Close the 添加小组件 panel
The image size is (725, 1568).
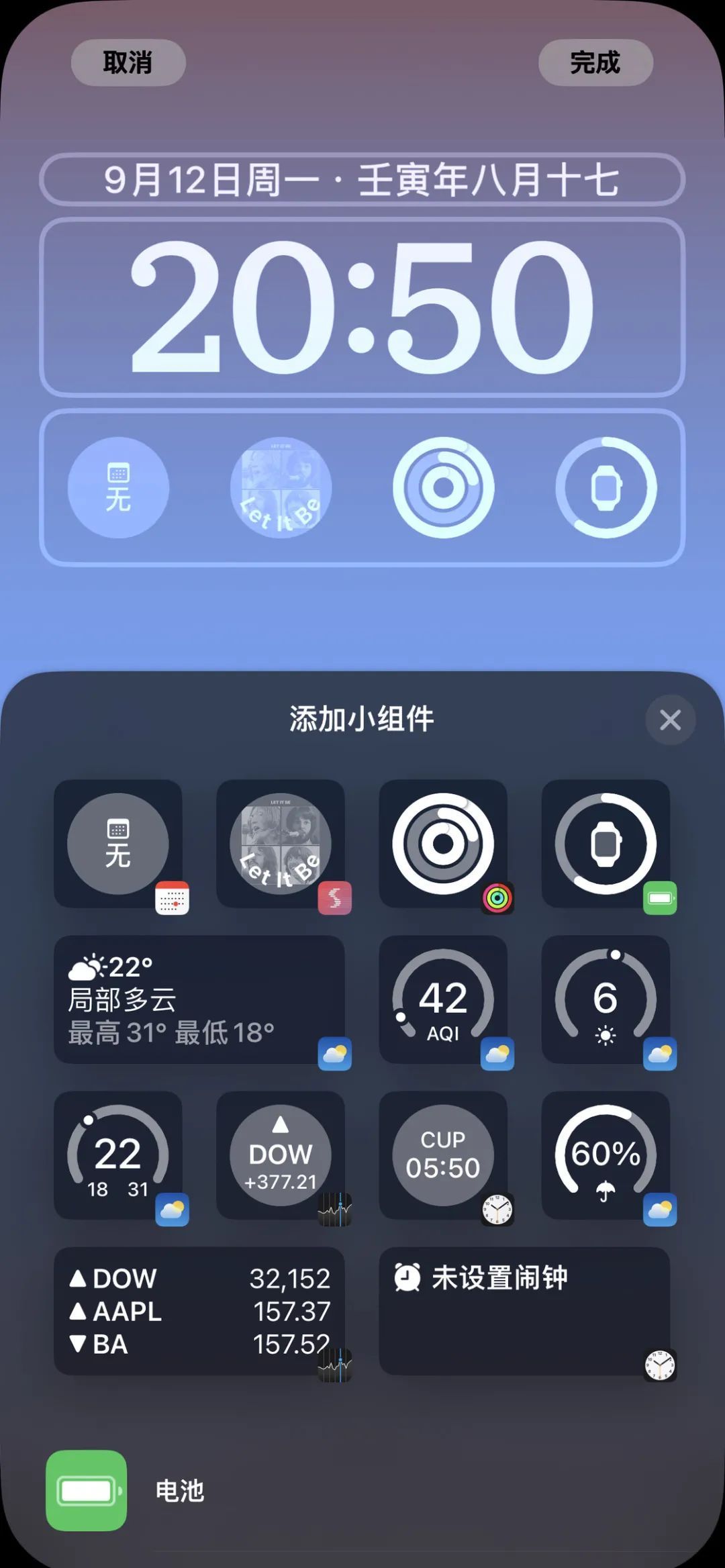(670, 720)
